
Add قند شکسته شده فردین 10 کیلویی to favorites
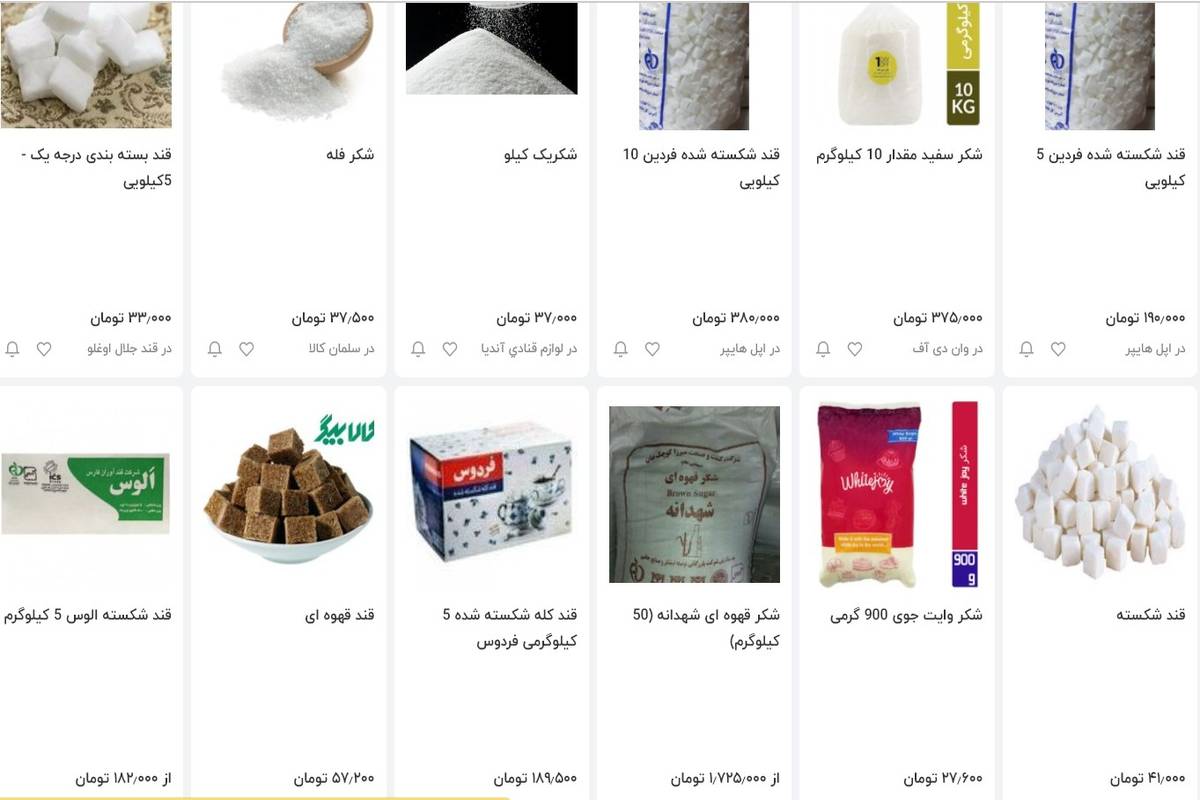pyautogui.click(x=652, y=349)
